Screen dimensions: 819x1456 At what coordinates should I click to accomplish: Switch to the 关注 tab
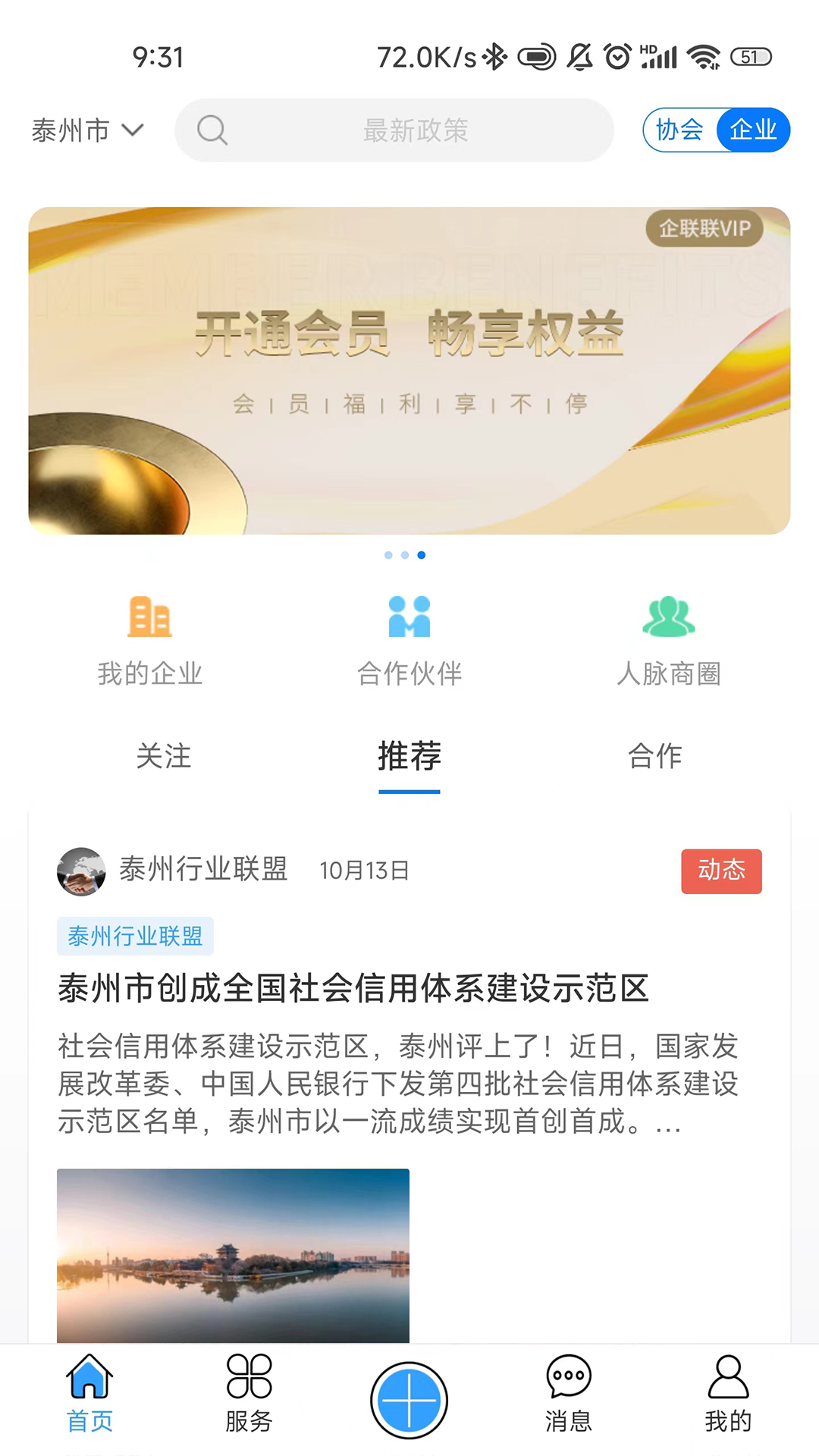[164, 756]
